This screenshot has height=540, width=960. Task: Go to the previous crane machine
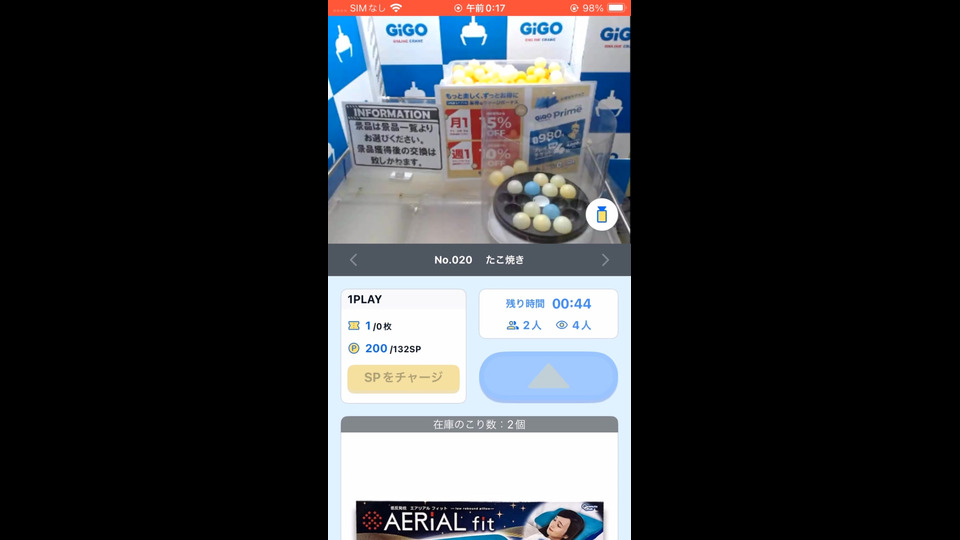click(353, 260)
